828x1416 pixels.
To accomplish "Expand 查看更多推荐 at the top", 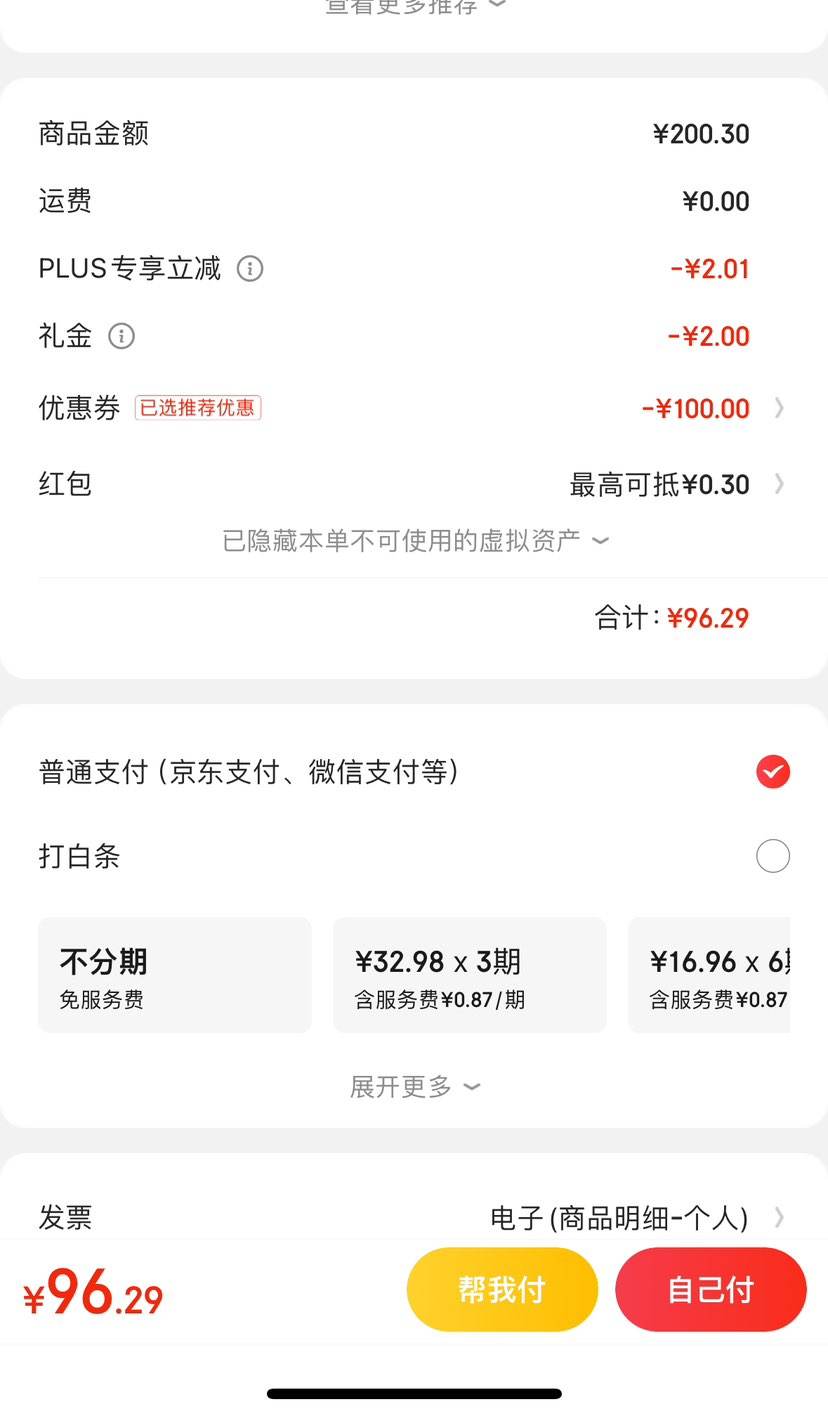I will pyautogui.click(x=415, y=7).
